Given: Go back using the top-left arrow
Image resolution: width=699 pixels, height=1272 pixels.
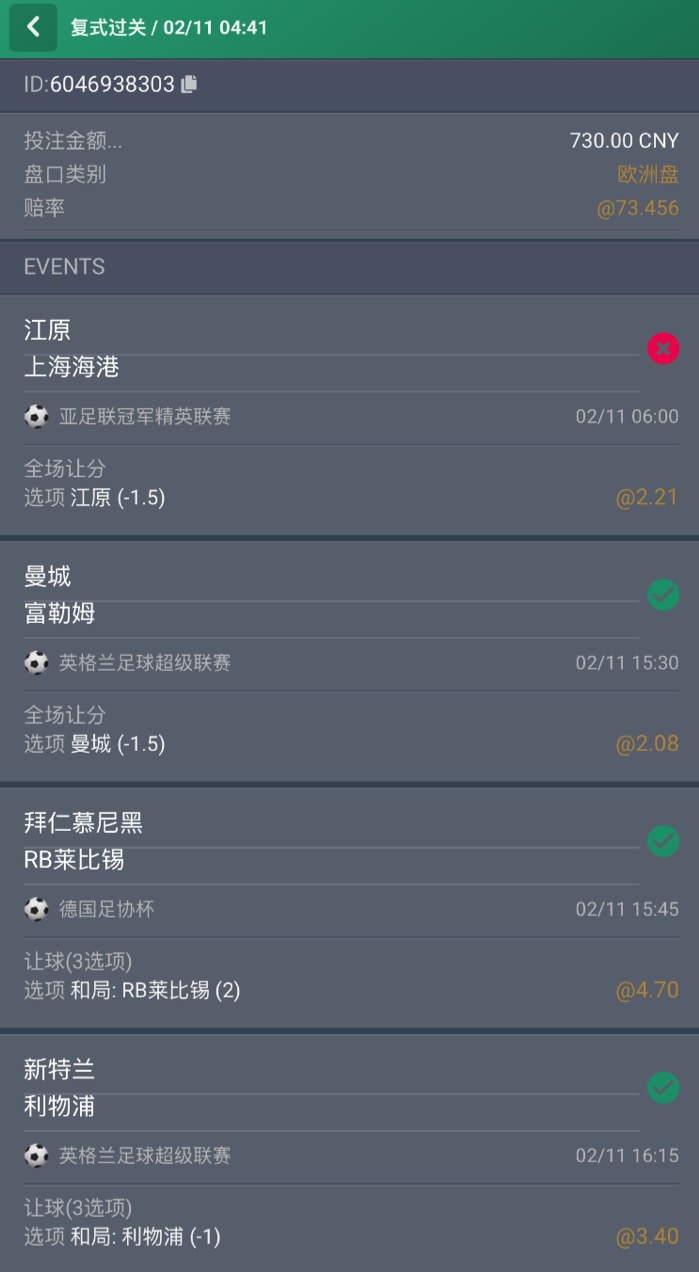Looking at the screenshot, I should (x=33, y=27).
